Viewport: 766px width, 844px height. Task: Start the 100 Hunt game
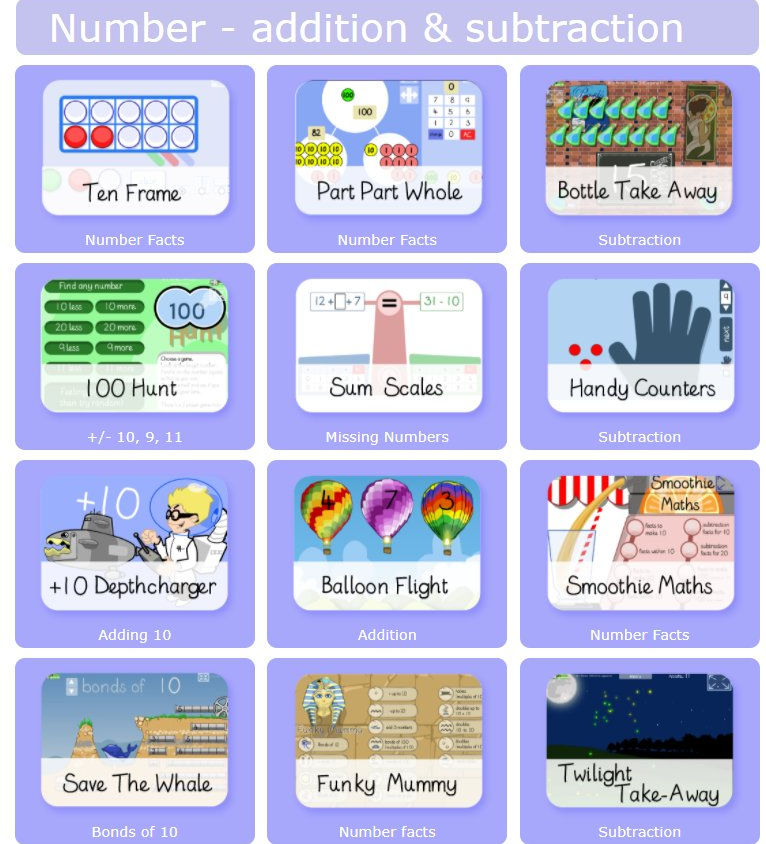click(x=135, y=346)
